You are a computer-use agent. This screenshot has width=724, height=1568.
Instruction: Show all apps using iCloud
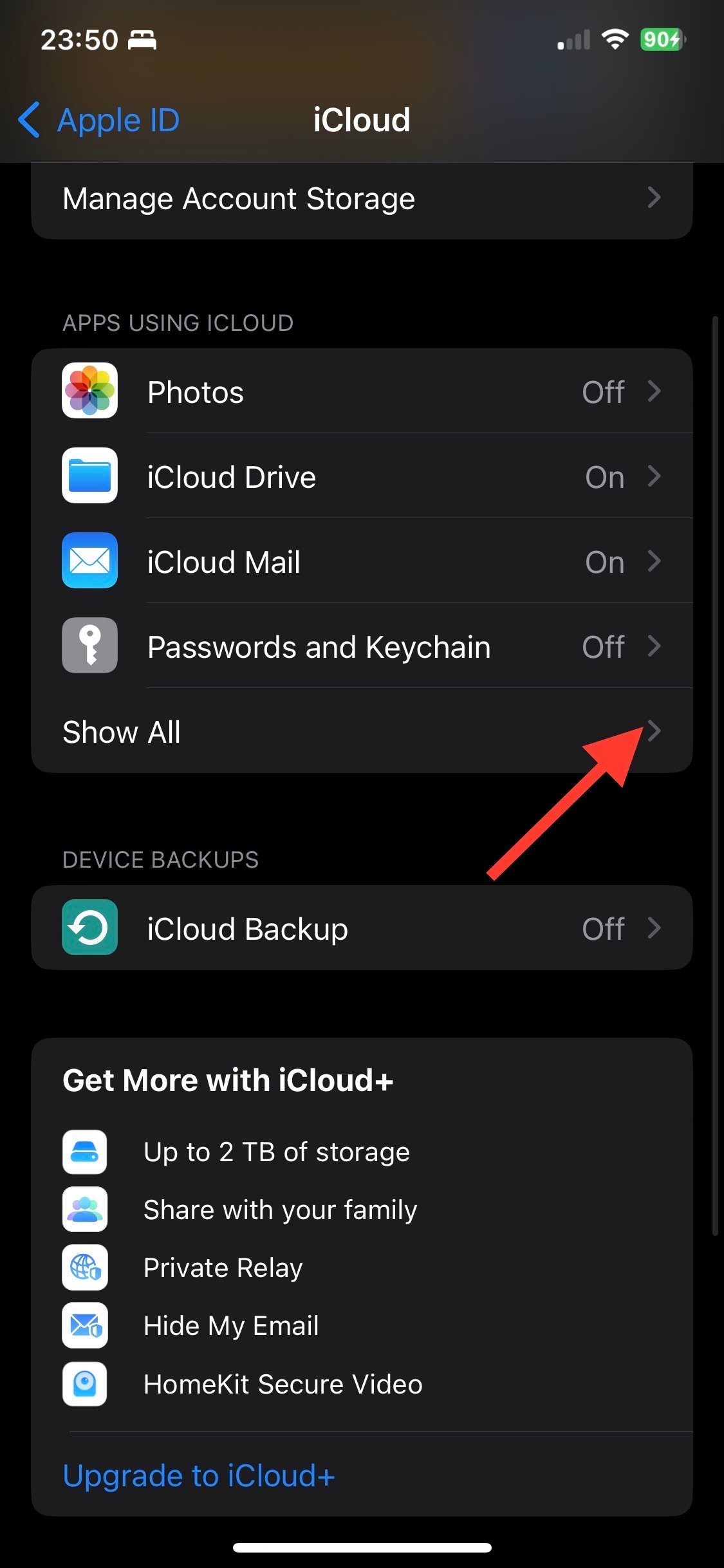[362, 731]
